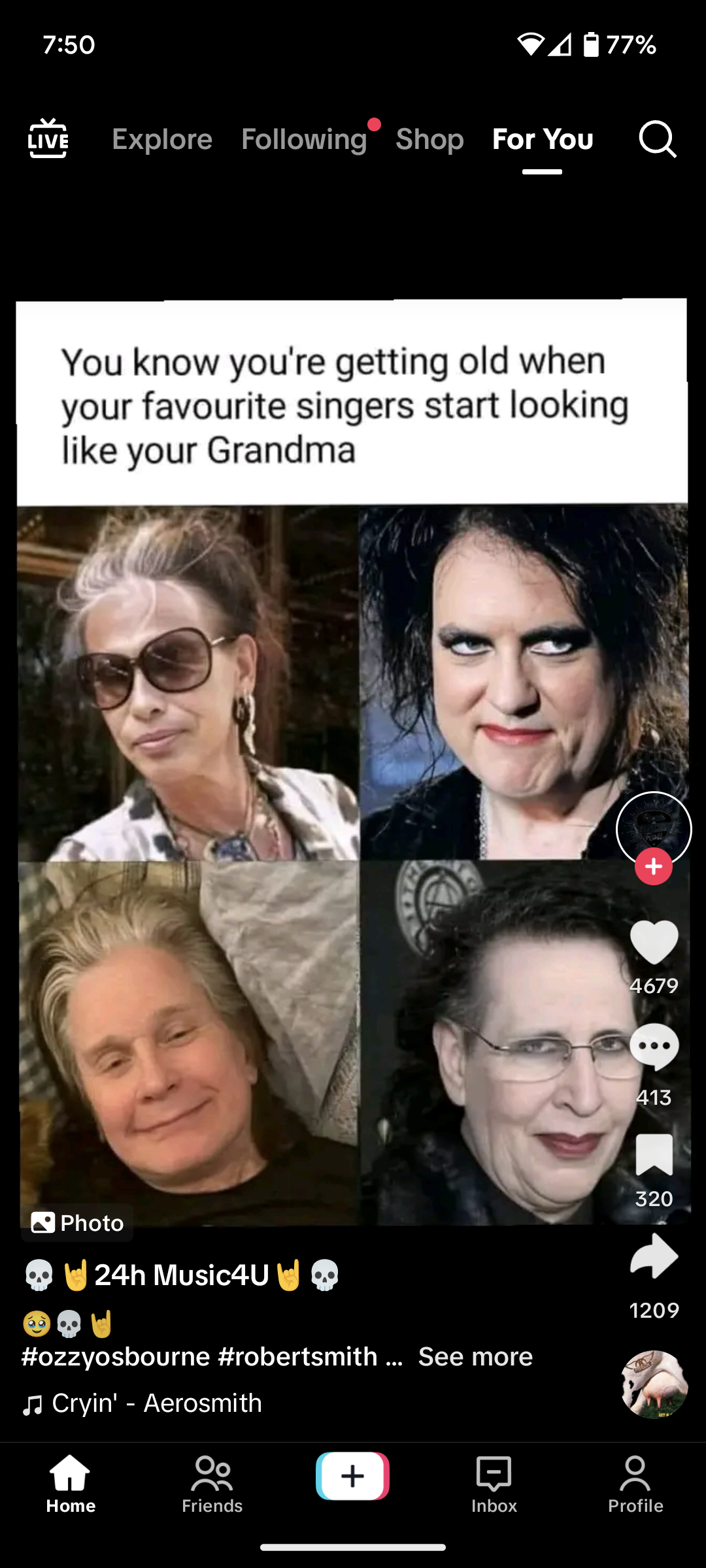Bookmark this photo post

pos(654,1154)
